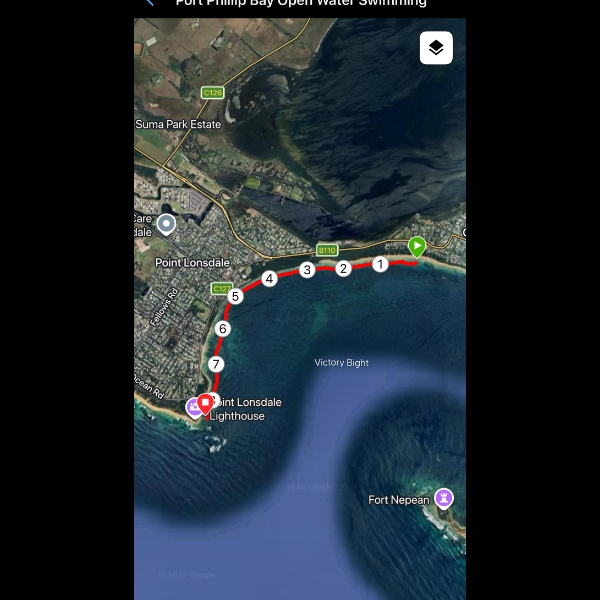This screenshot has width=600, height=600.
Task: Select the Fort Nepean landmark pin
Action: 444,498
